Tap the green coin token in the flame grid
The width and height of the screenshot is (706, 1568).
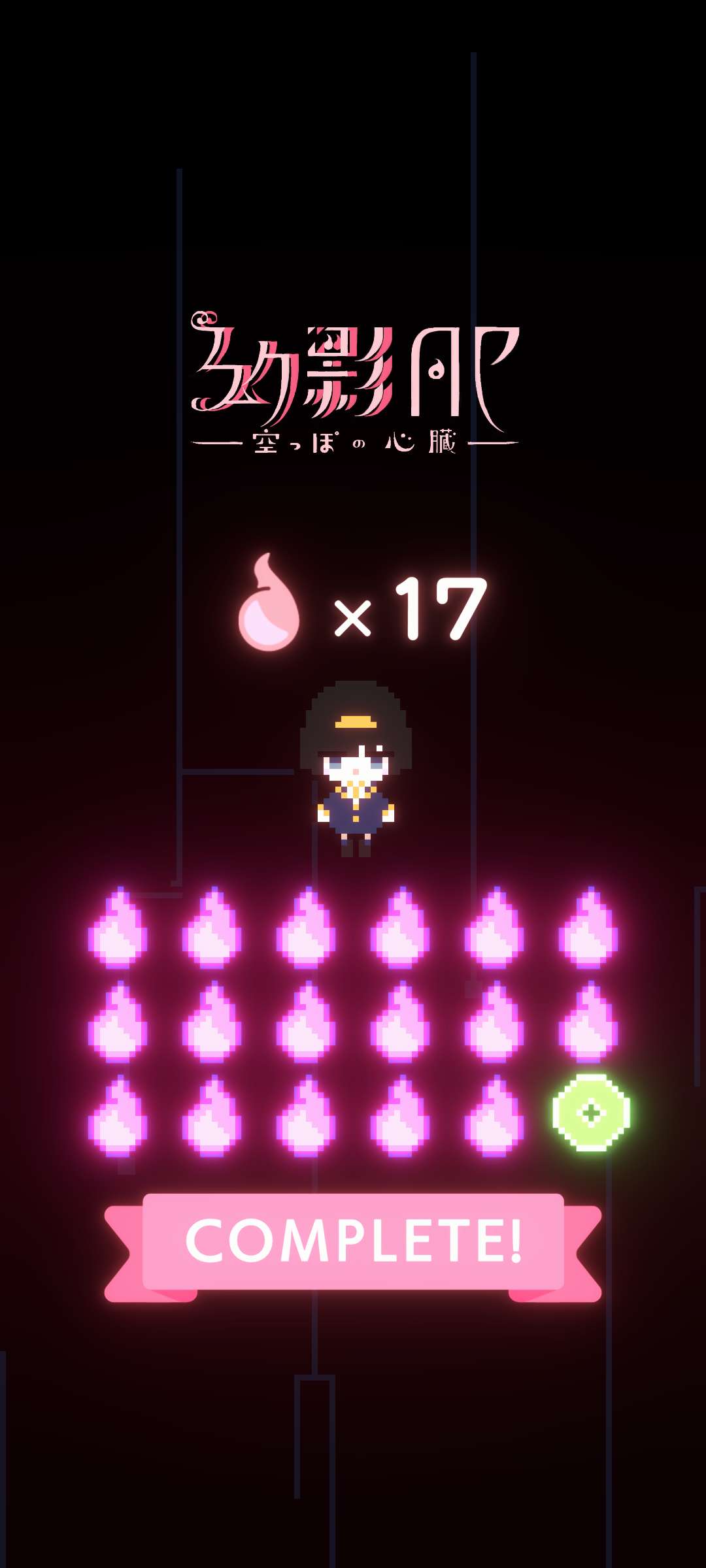coord(591,1113)
